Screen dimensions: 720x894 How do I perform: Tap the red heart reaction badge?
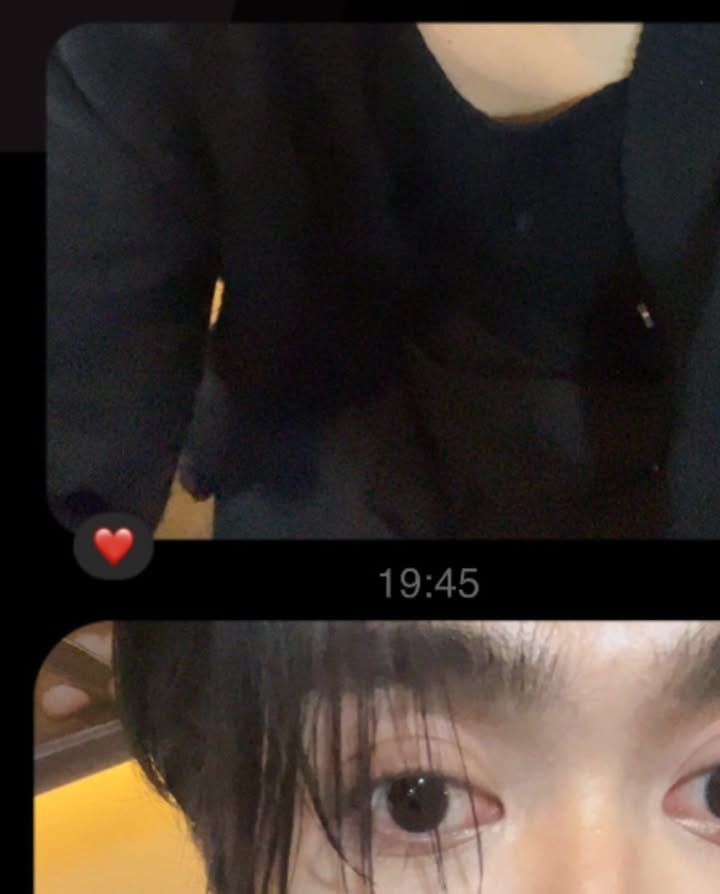(113, 547)
